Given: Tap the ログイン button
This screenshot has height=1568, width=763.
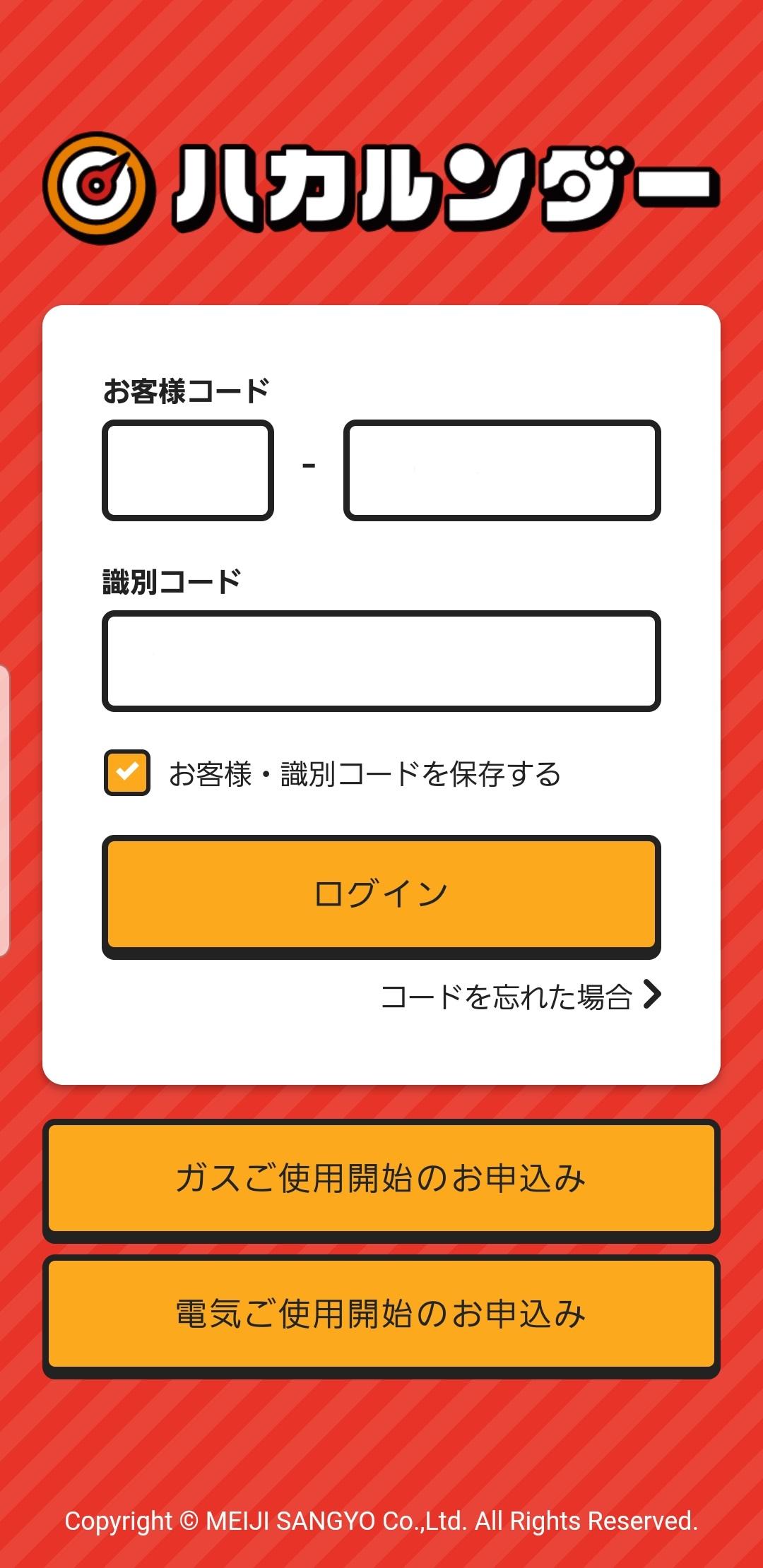Looking at the screenshot, I should tap(381, 896).
